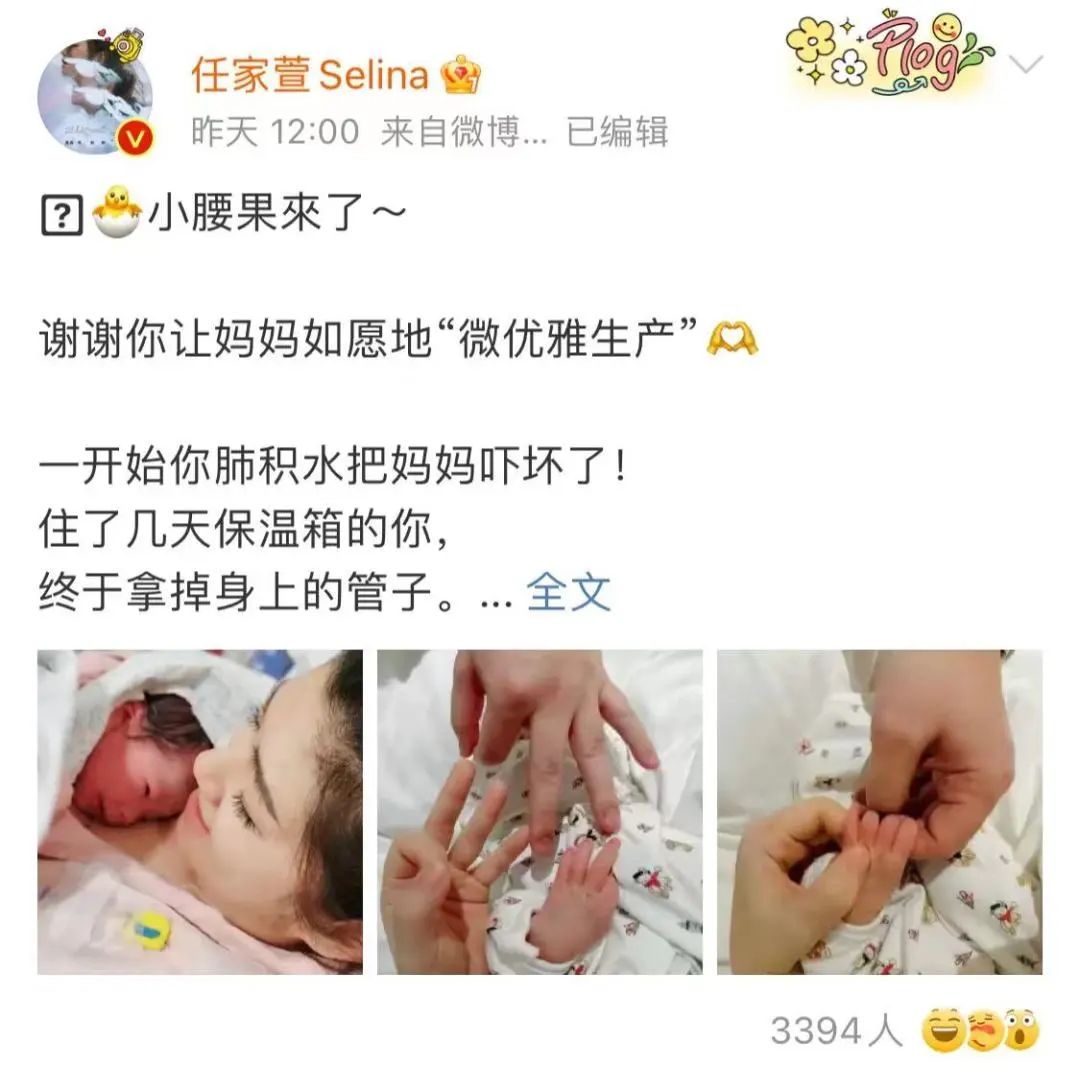Tap 全文 to read full post
The width and height of the screenshot is (1080, 1092).
click(x=568, y=594)
